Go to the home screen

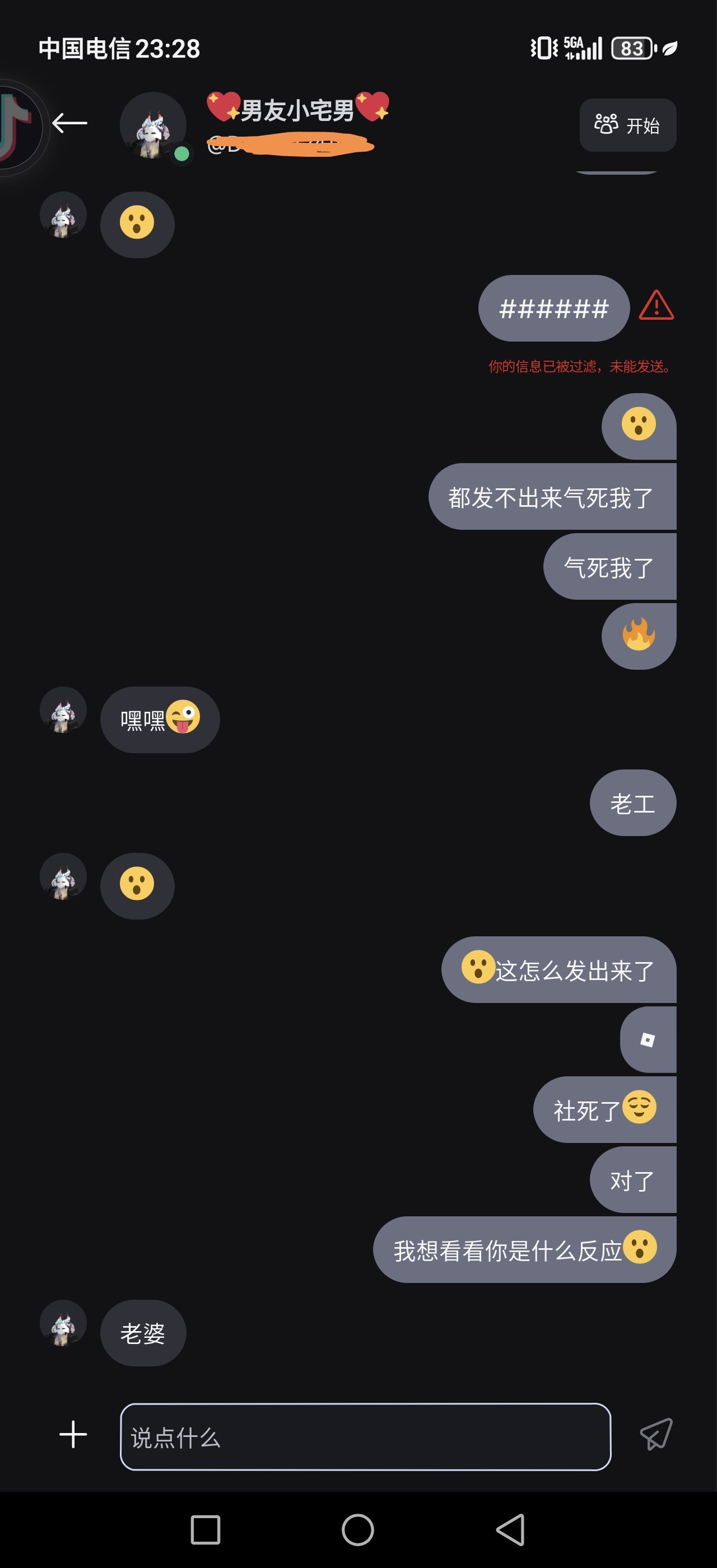pos(358,1530)
